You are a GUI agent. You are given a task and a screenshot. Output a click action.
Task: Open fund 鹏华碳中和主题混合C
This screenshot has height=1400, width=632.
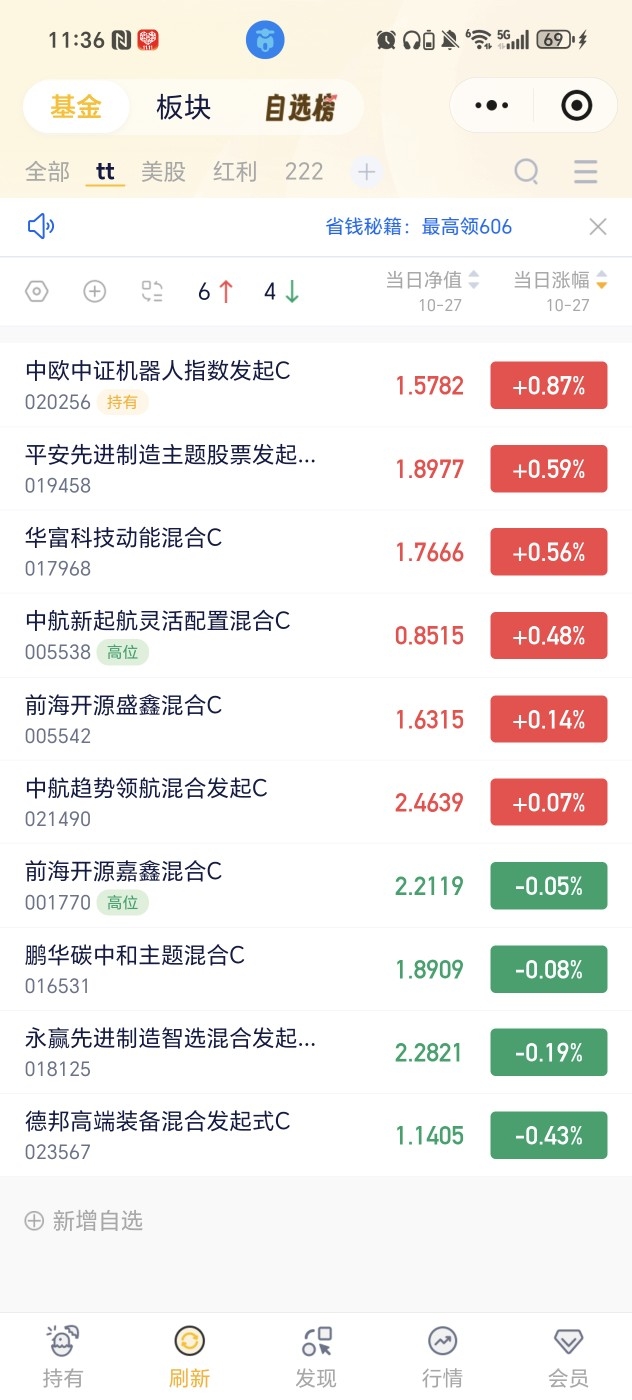coord(135,955)
